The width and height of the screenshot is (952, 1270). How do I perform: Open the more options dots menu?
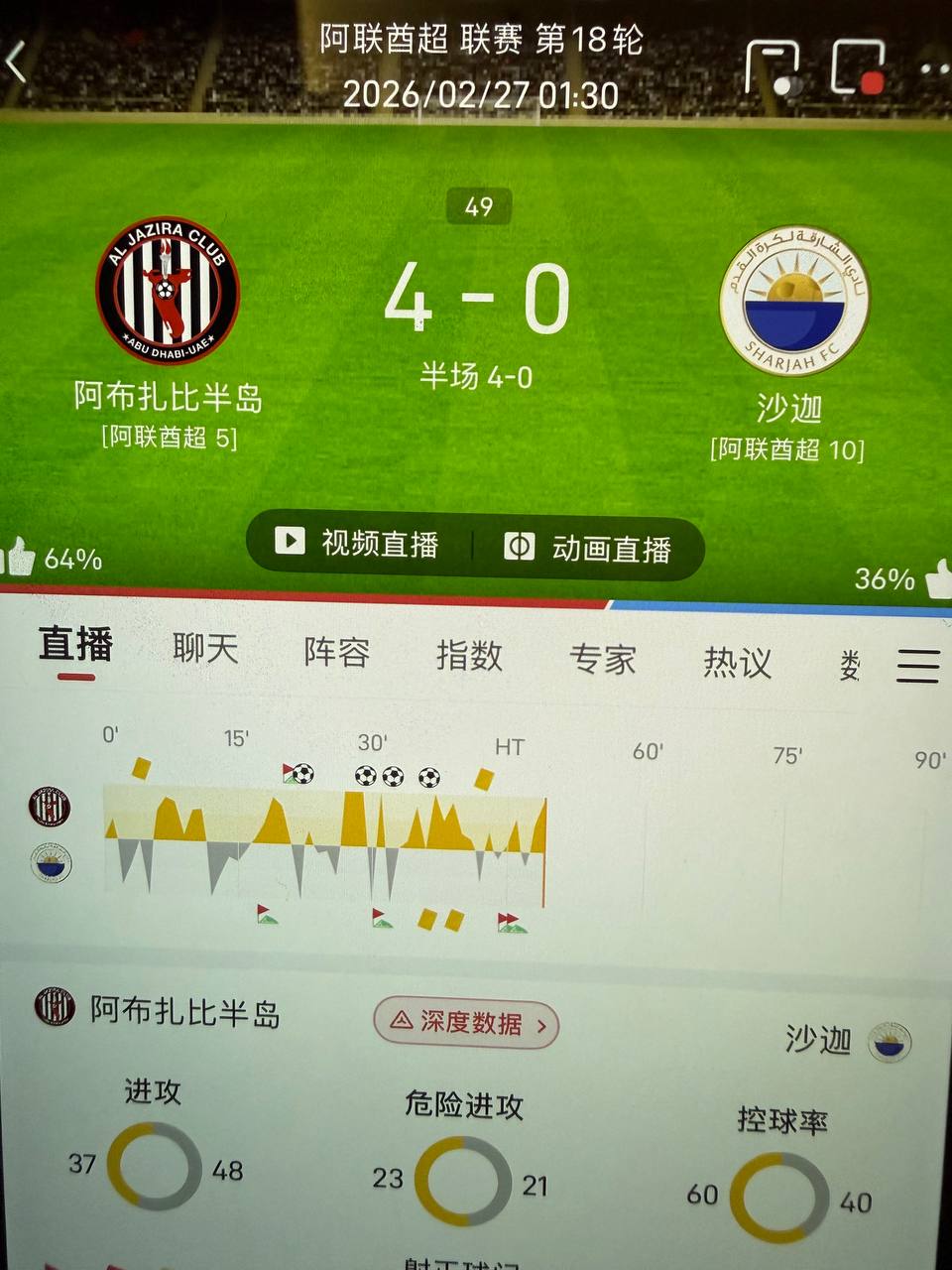934,69
